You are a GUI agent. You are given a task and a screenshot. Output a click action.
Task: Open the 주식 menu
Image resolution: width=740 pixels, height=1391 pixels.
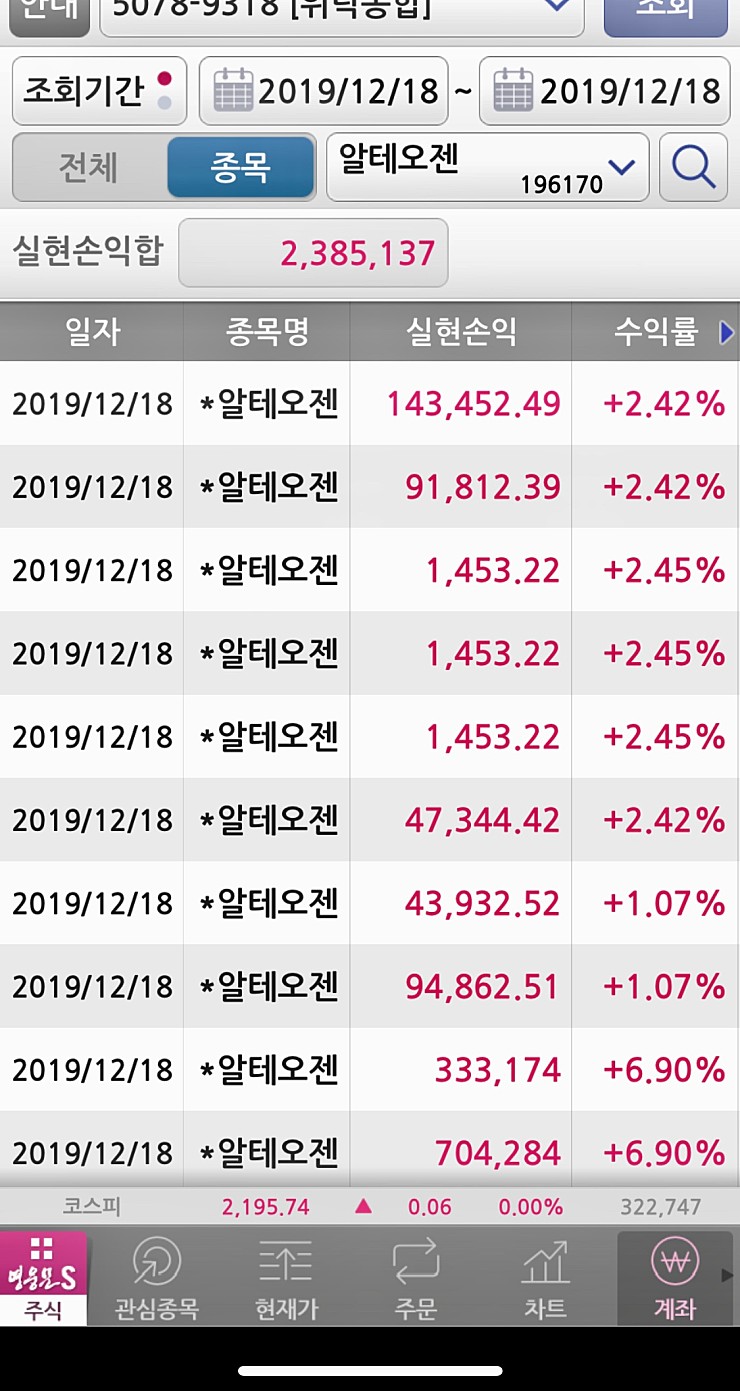43,1278
